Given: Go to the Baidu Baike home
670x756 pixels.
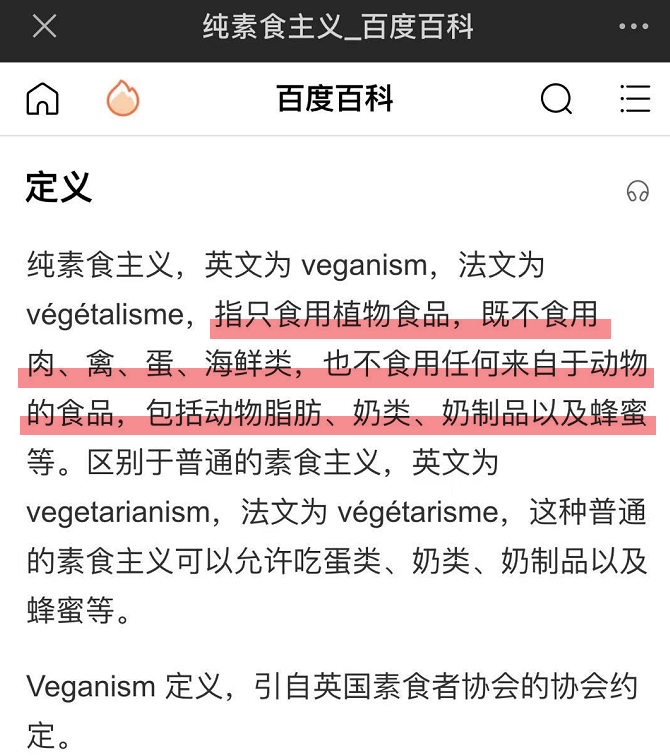Looking at the screenshot, I should click(42, 99).
